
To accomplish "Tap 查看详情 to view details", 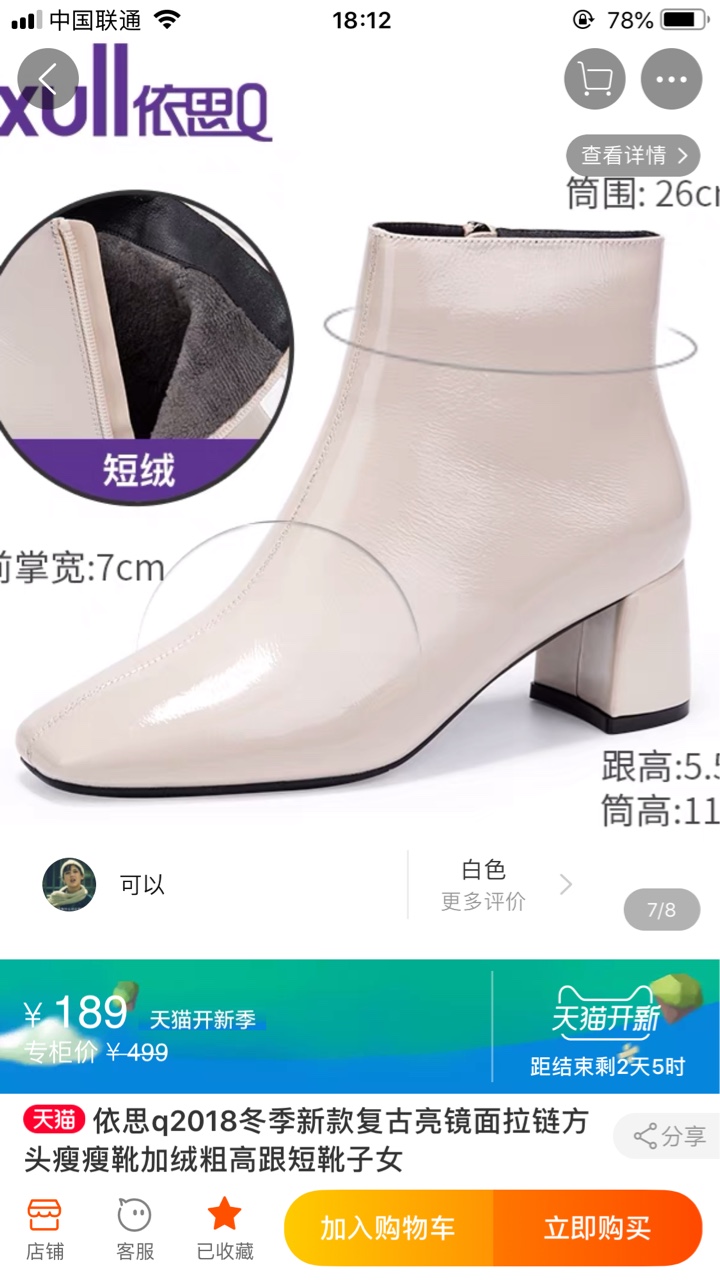I will (x=633, y=156).
